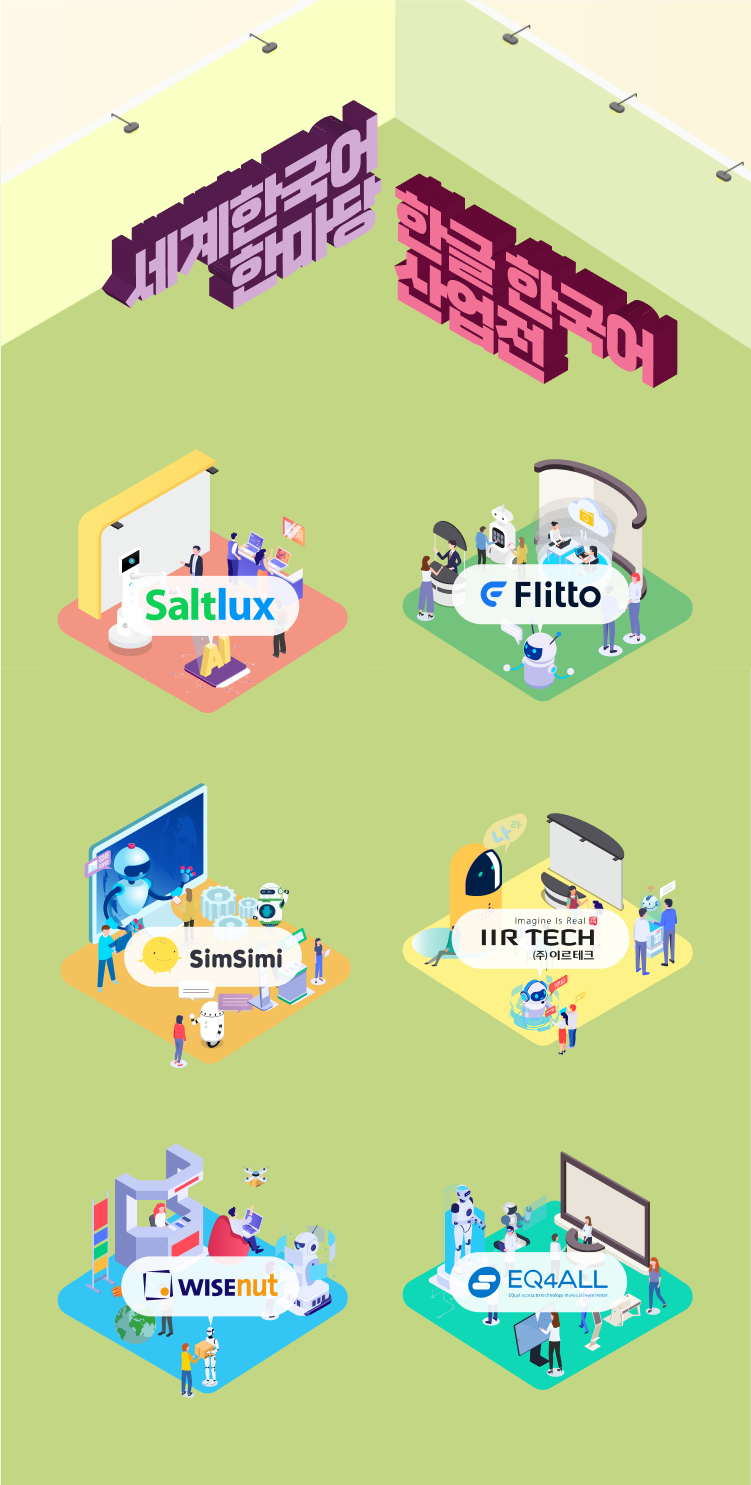Select the WISEnut booth
The width and height of the screenshot is (751, 1485).
point(210,1285)
